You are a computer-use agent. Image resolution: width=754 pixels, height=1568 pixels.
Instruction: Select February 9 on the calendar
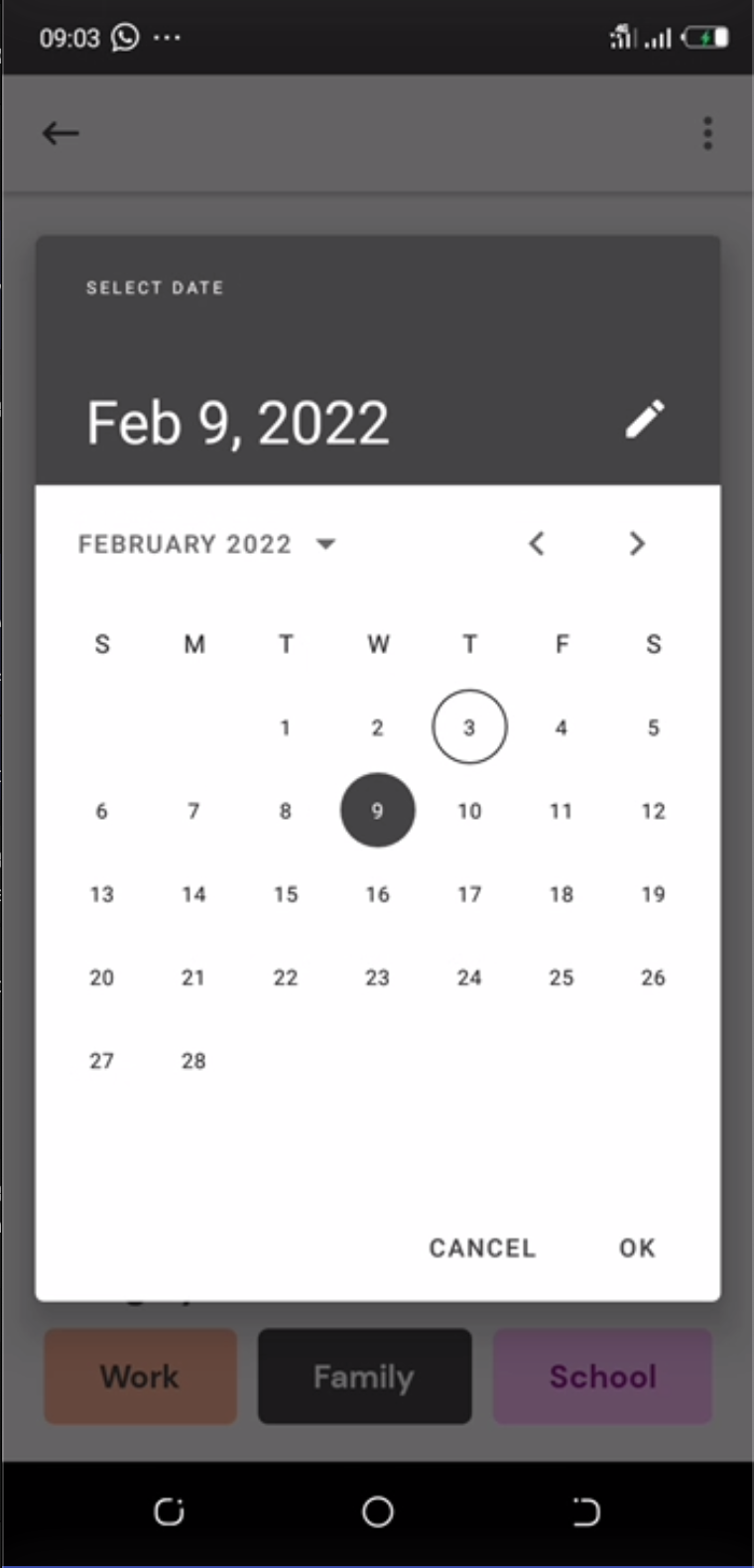pos(377,810)
